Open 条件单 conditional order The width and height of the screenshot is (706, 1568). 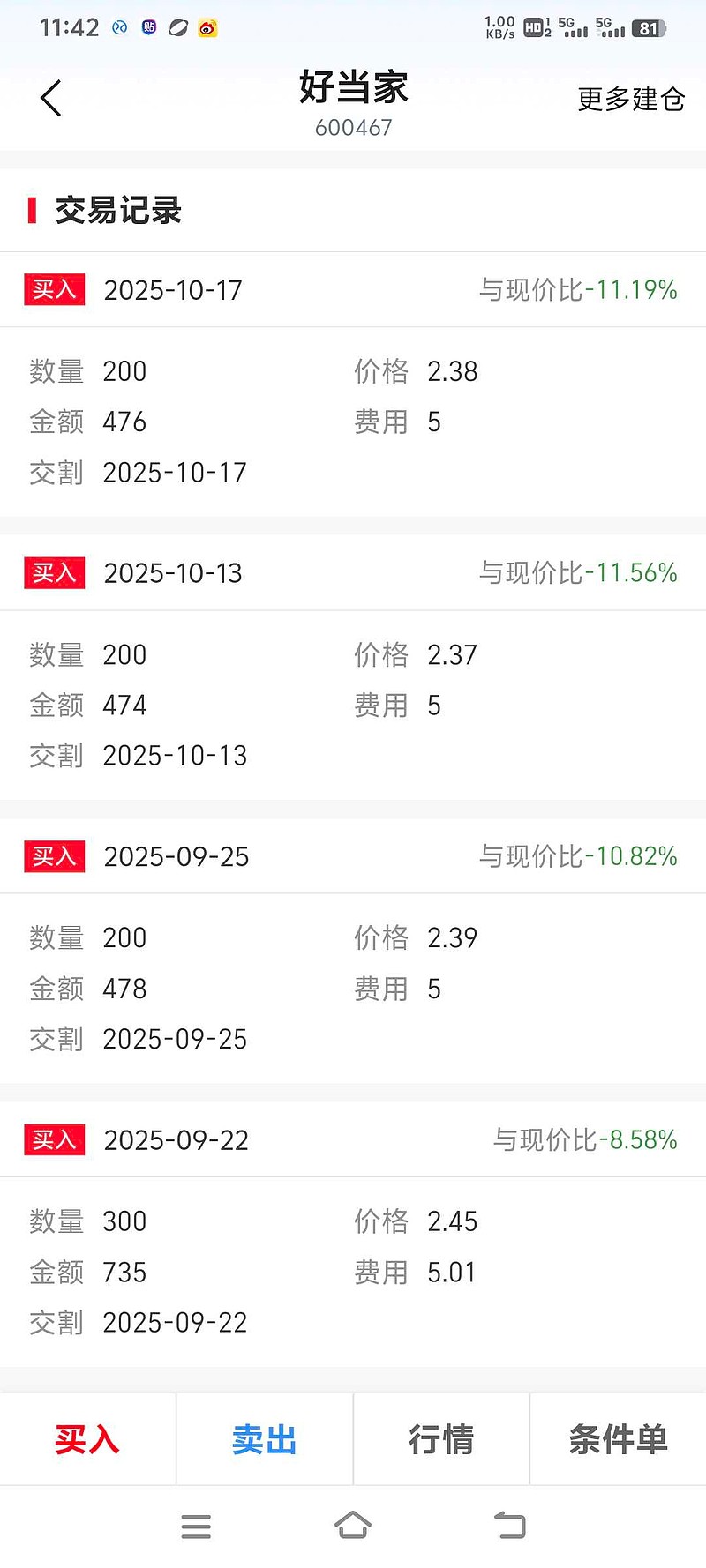618,1439
